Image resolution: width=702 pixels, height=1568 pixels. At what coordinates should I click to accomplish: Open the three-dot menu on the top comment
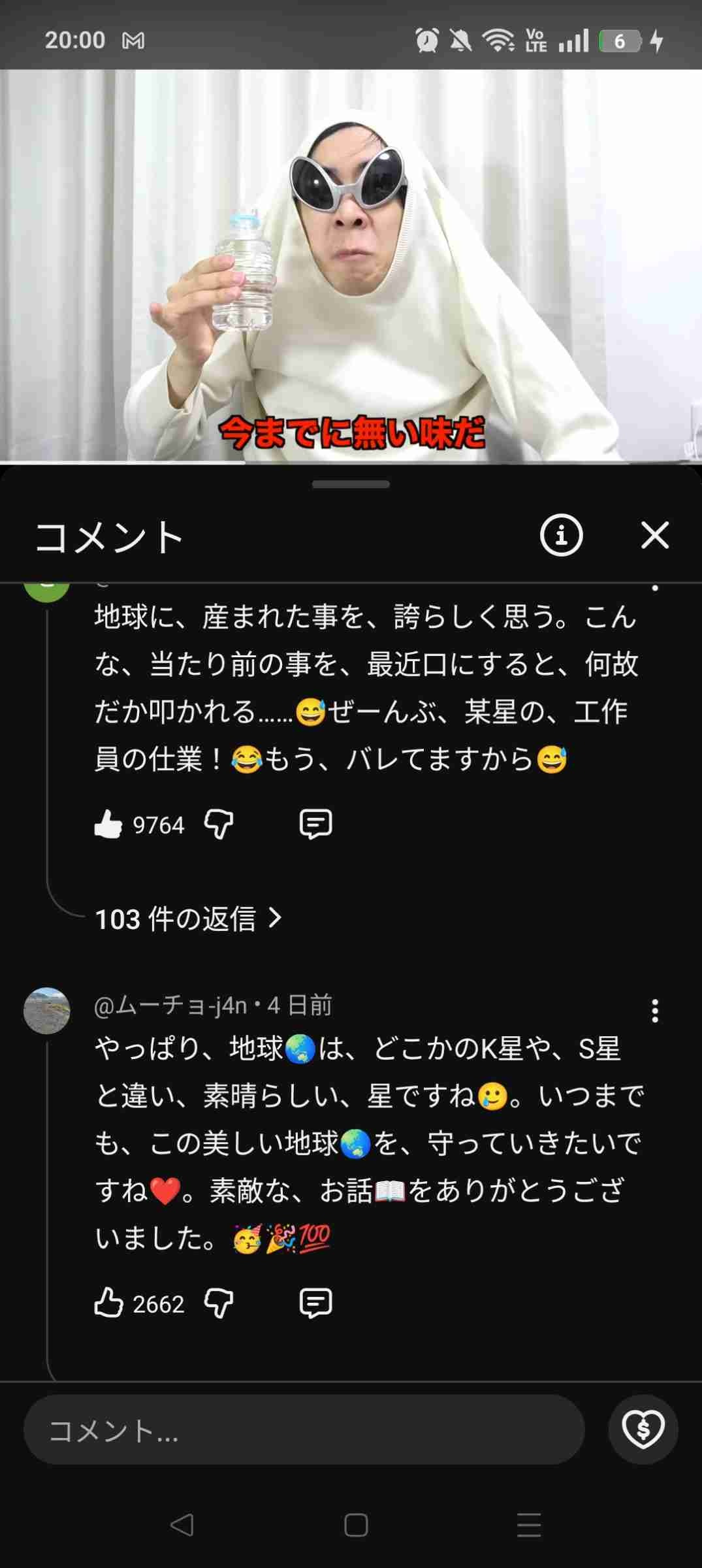656,588
